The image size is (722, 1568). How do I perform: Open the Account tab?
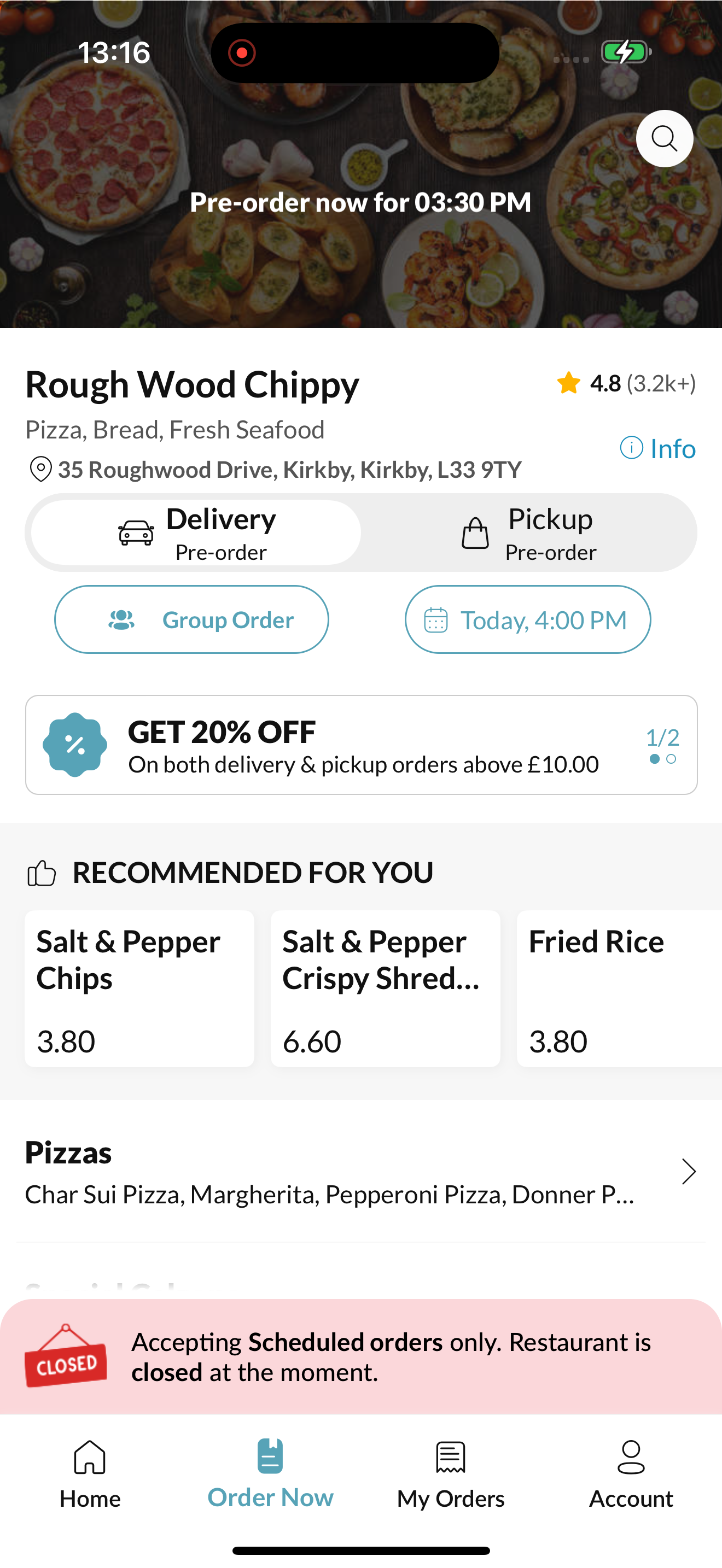pos(631,1473)
